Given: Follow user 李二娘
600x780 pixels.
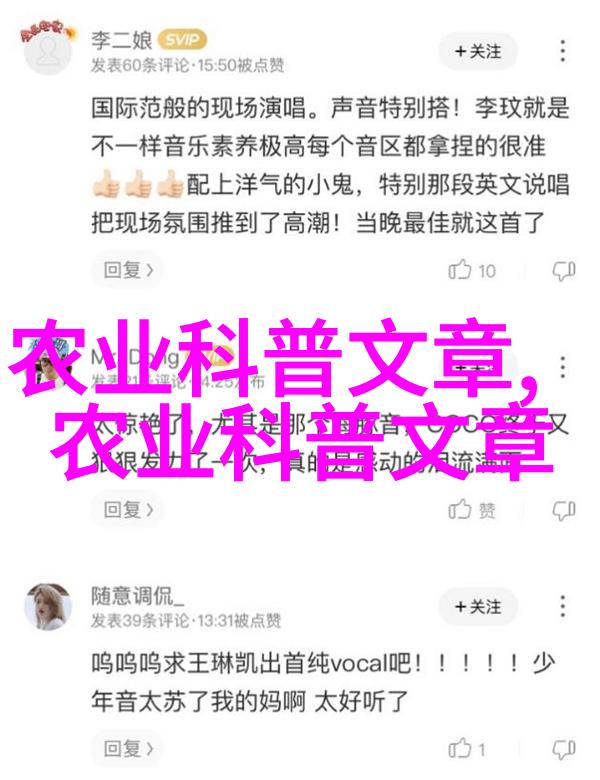Looking at the screenshot, I should click(x=478, y=50).
